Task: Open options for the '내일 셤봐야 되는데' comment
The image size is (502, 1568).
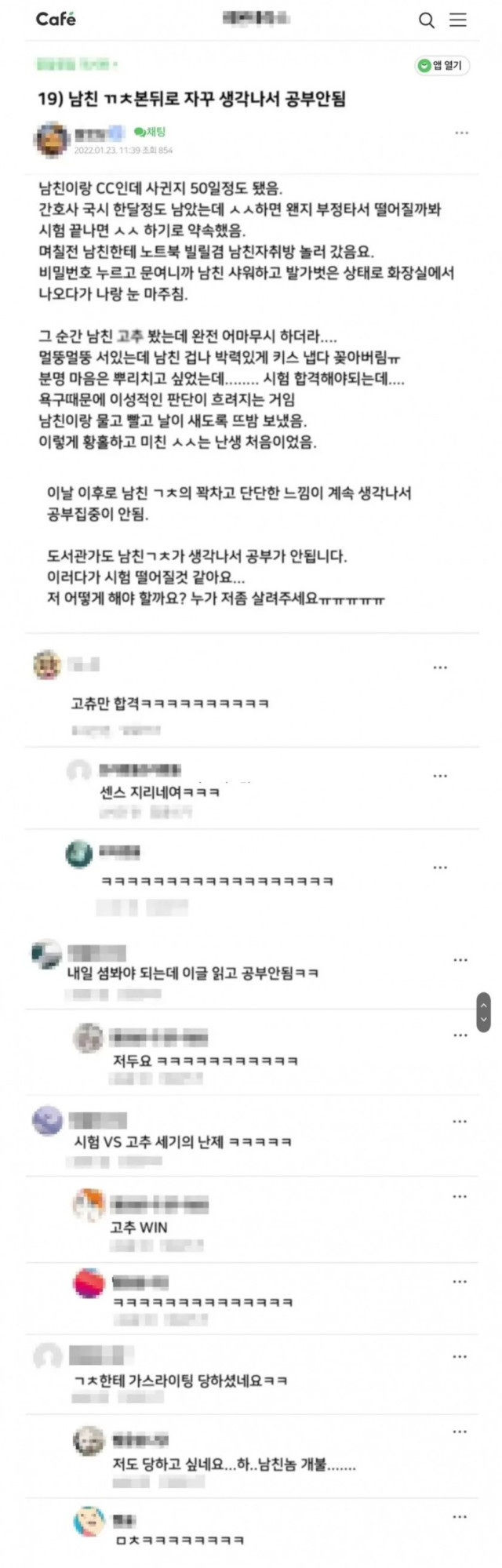Action: tap(460, 960)
